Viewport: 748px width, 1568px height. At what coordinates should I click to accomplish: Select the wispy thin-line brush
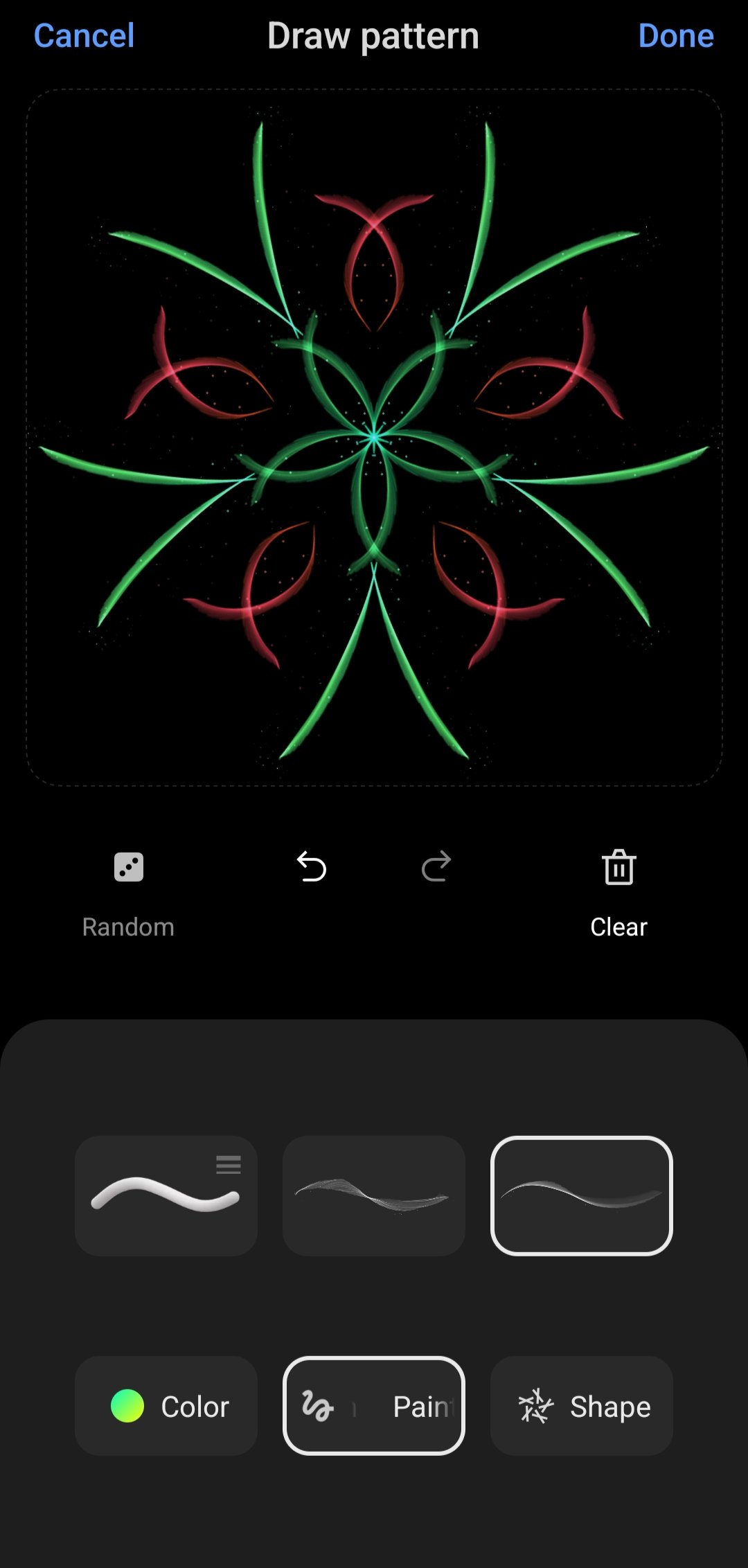(x=374, y=1196)
